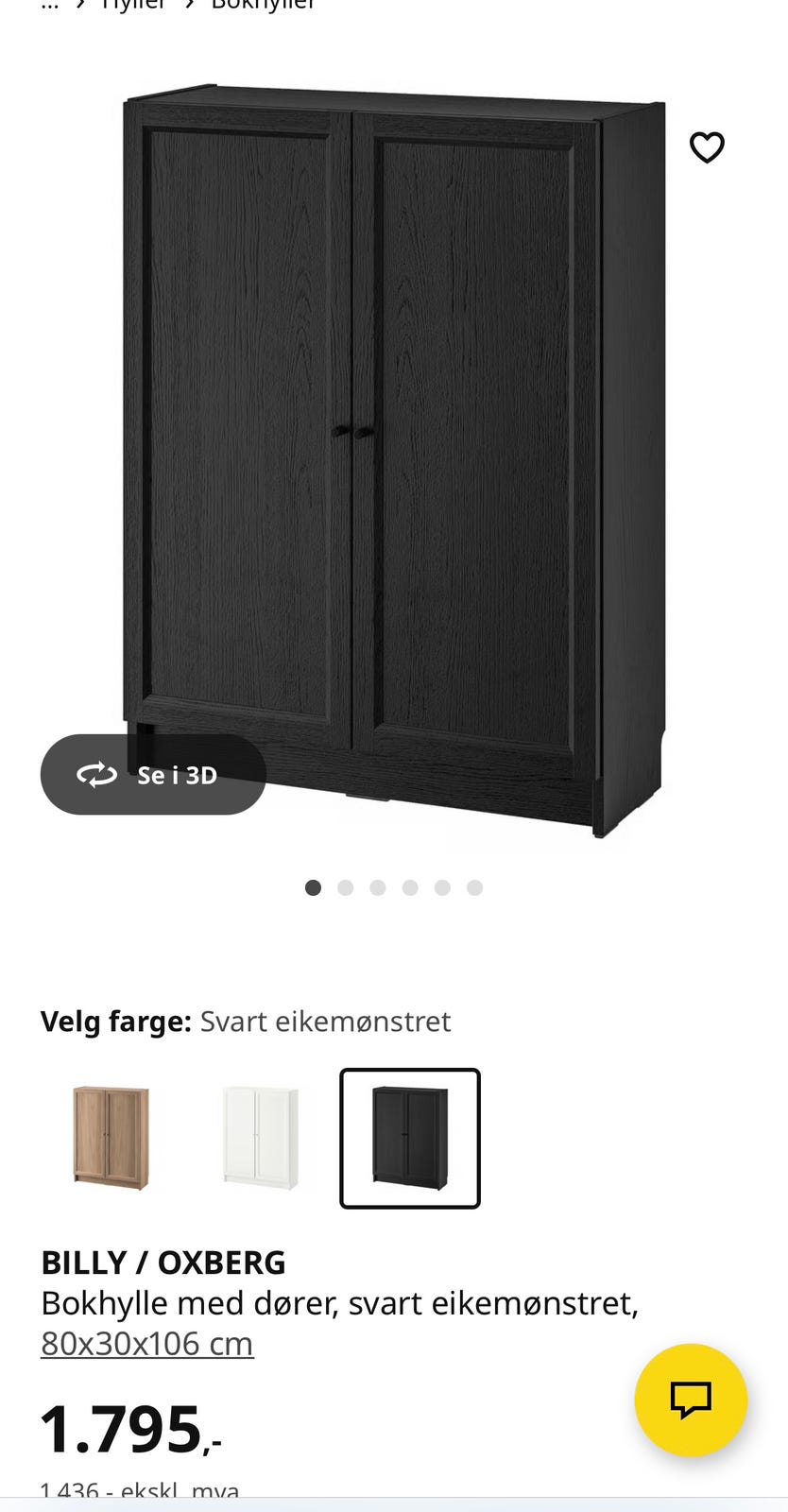Select the third carousel dot
The width and height of the screenshot is (788, 1512).
click(378, 888)
